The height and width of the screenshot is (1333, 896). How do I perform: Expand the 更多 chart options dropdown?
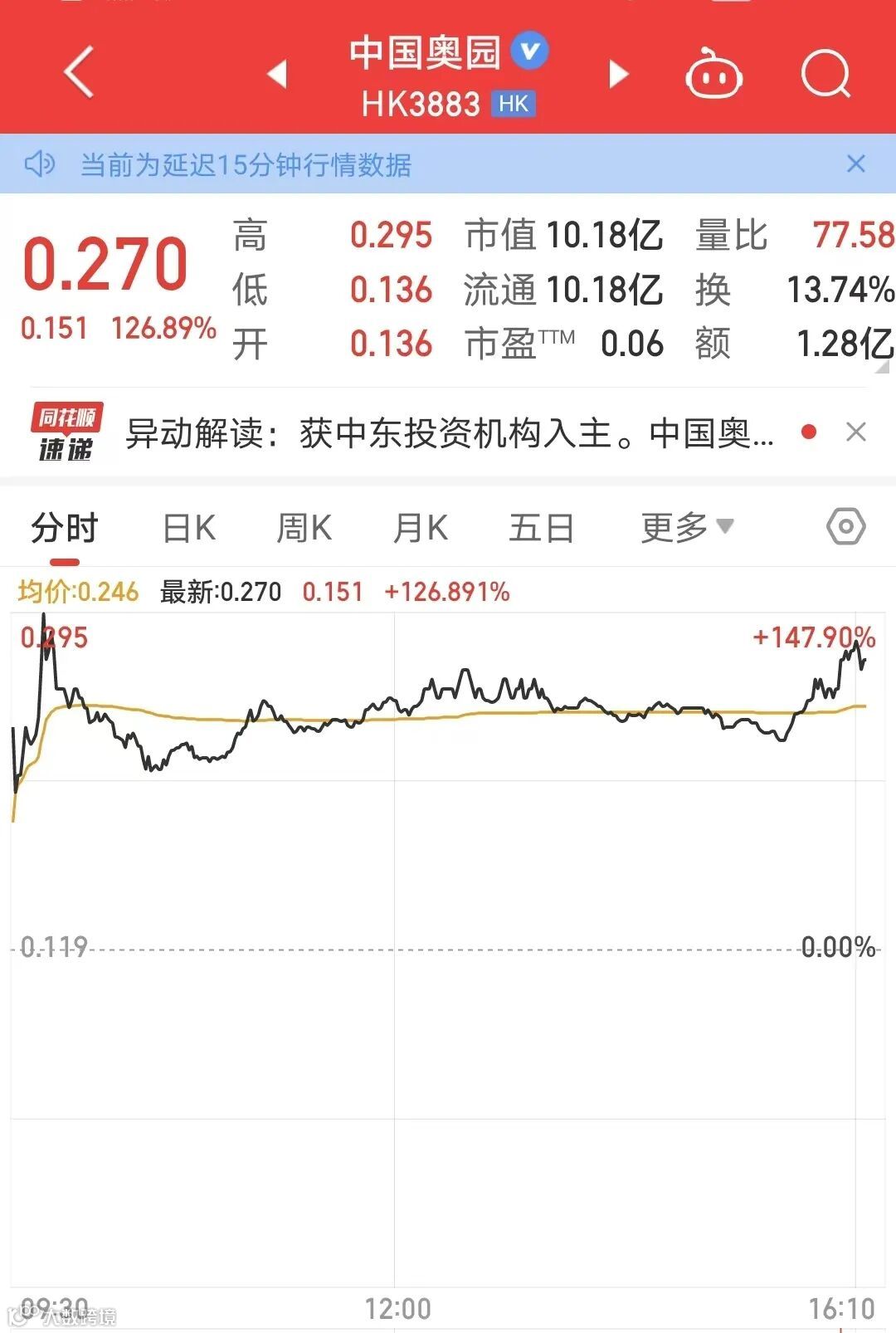pos(687,527)
